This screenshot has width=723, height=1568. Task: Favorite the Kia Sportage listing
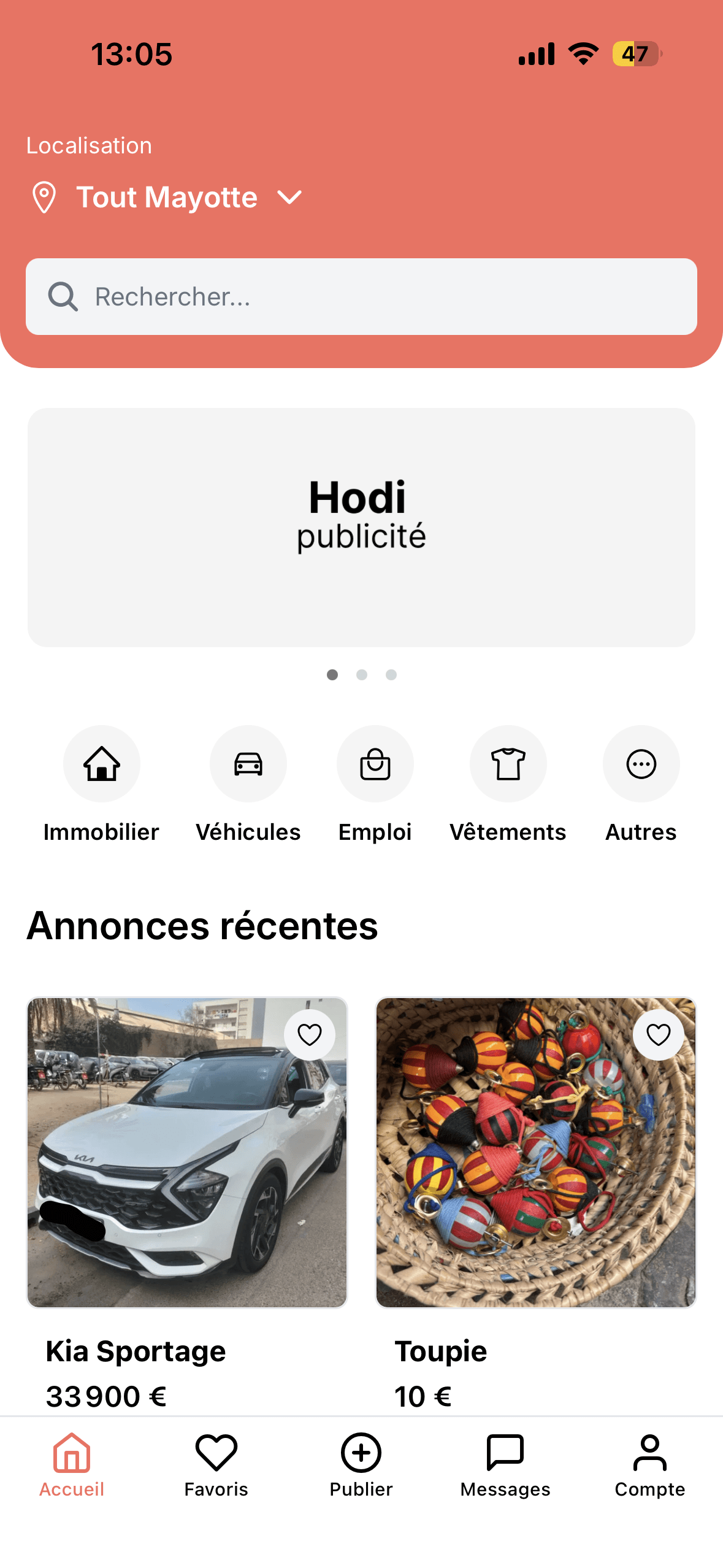point(310,1034)
